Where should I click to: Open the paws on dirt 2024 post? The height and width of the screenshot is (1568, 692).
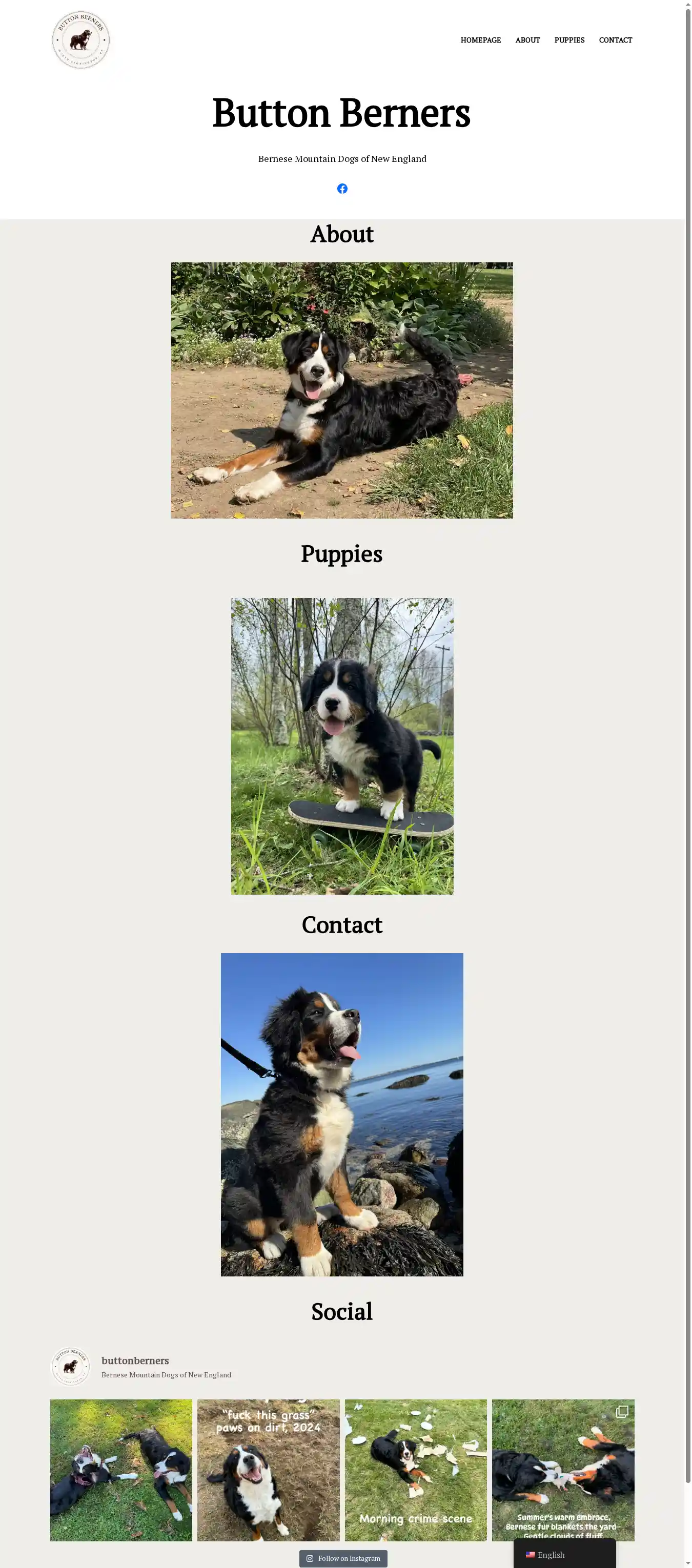coord(268,1470)
